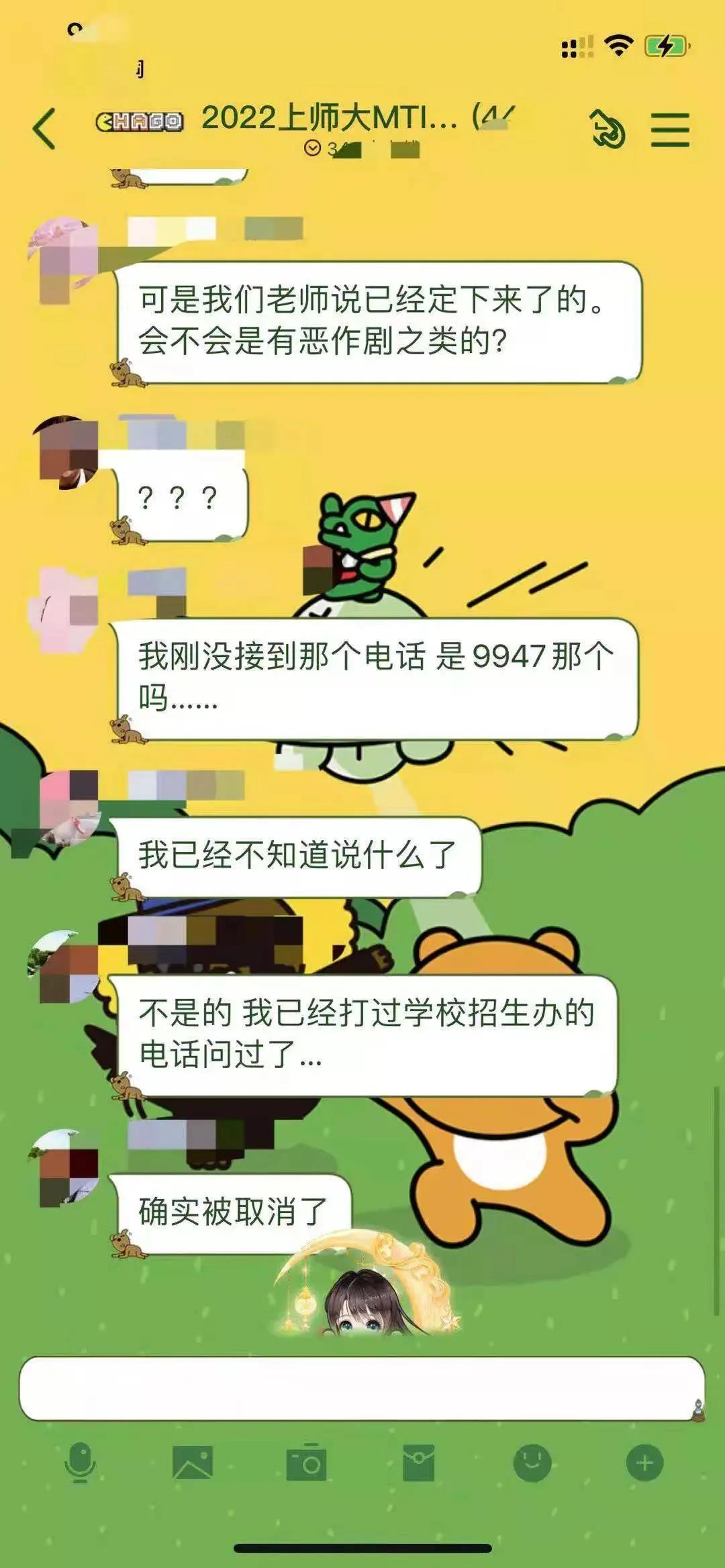Screen dimensions: 725x1568
Task: Go back from the group chat
Action: (44, 129)
